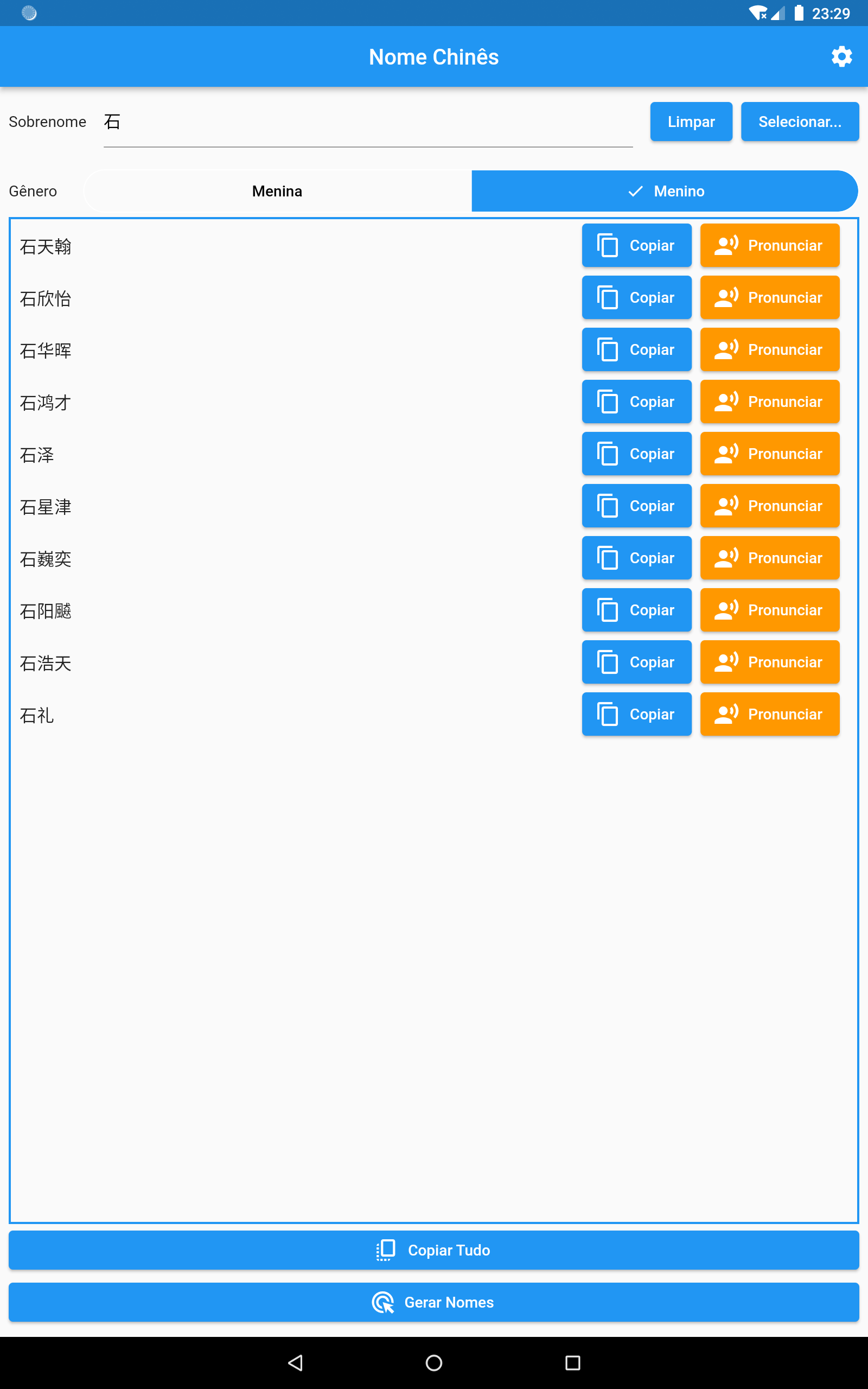Pronounce the name 石华晖
This screenshot has height=1389, width=868.
click(x=770, y=349)
